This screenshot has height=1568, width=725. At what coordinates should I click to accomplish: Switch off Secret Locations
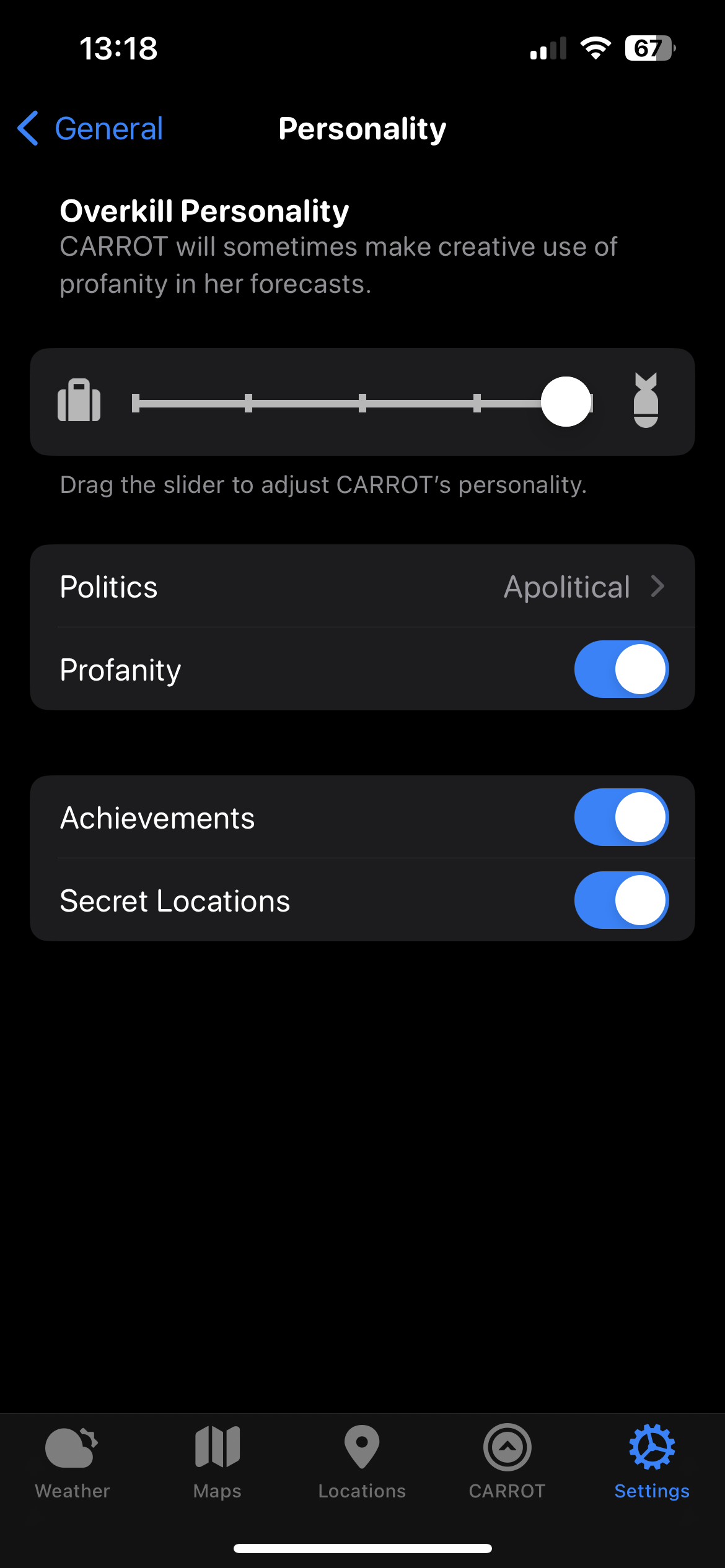(x=621, y=900)
